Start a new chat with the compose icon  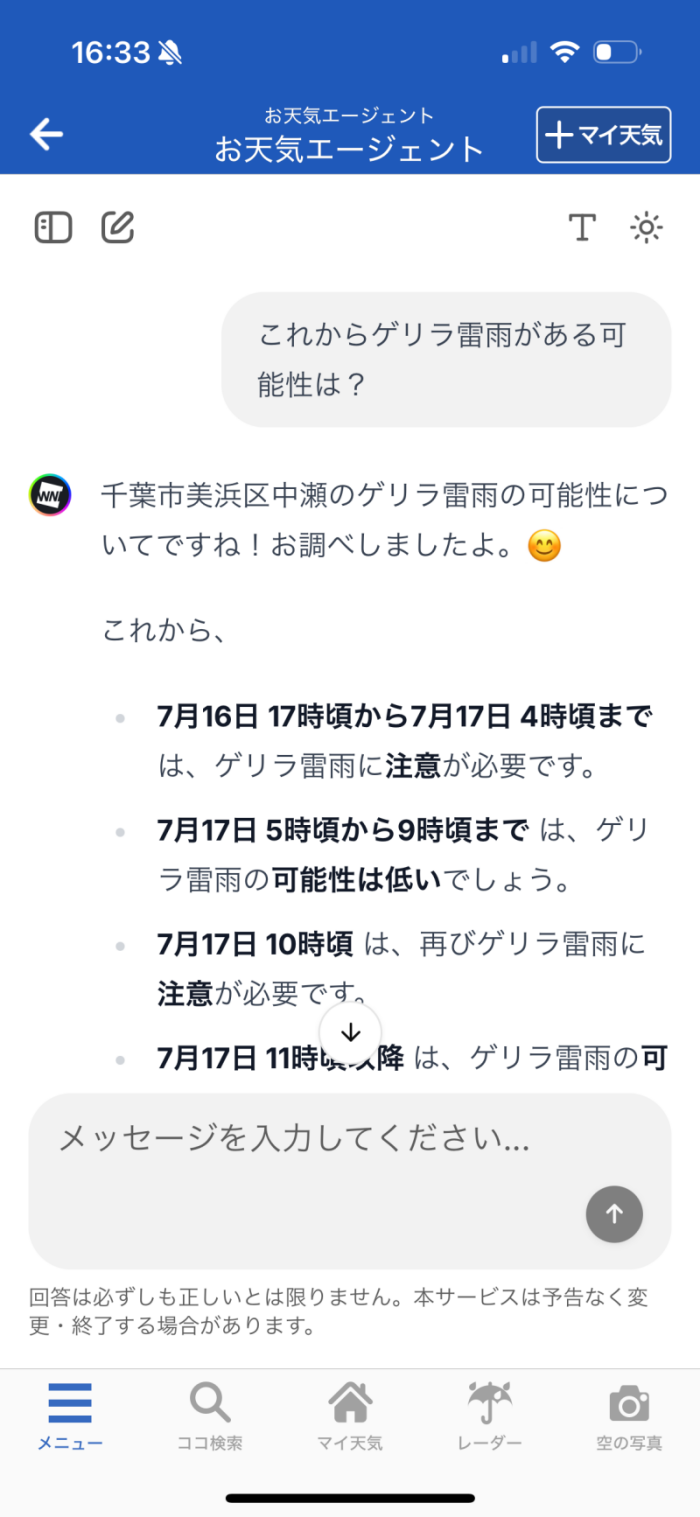coord(118,228)
